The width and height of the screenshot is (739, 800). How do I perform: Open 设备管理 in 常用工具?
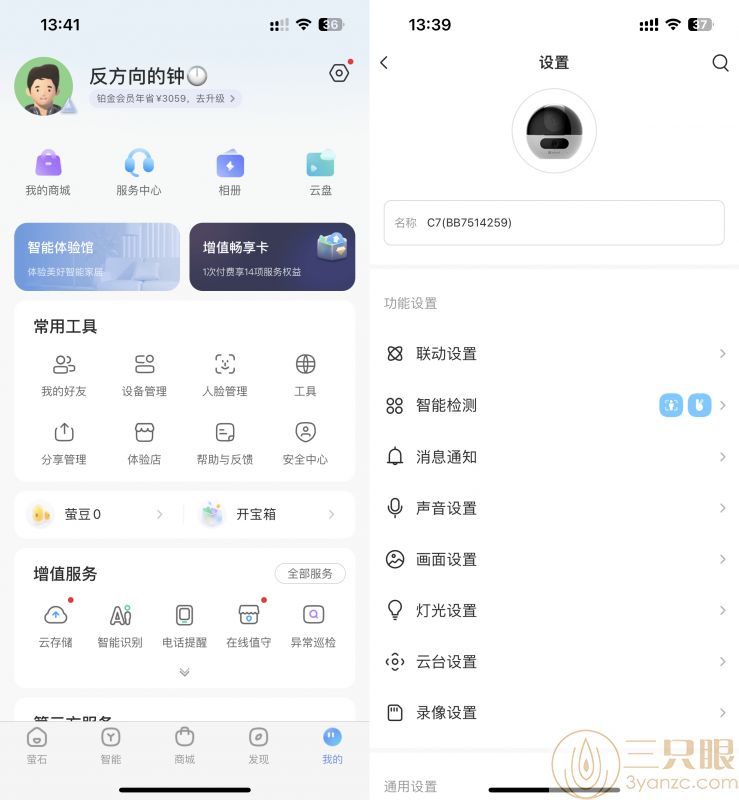click(x=144, y=375)
